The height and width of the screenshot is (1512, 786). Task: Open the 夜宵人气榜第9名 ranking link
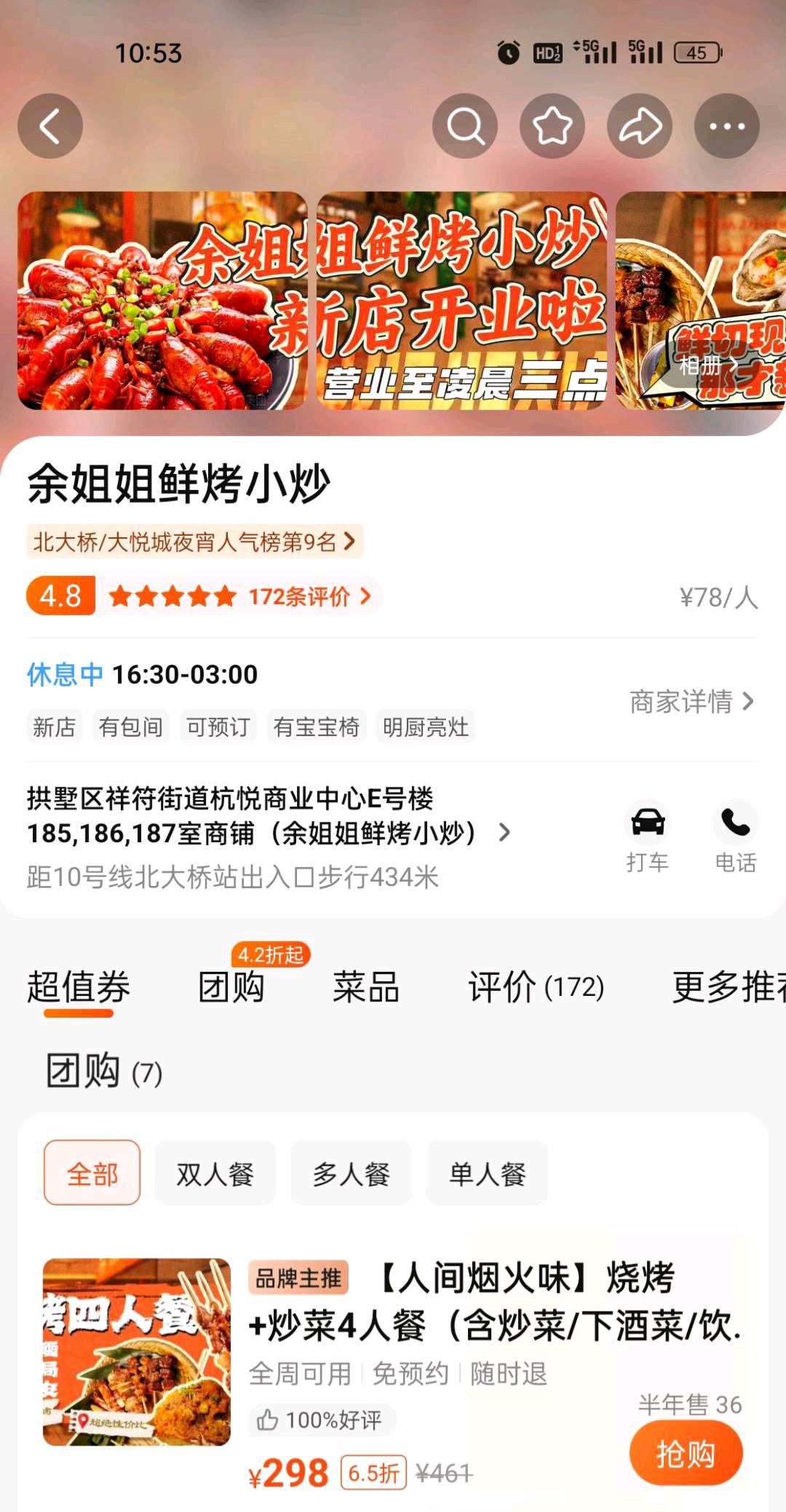pyautogui.click(x=194, y=542)
